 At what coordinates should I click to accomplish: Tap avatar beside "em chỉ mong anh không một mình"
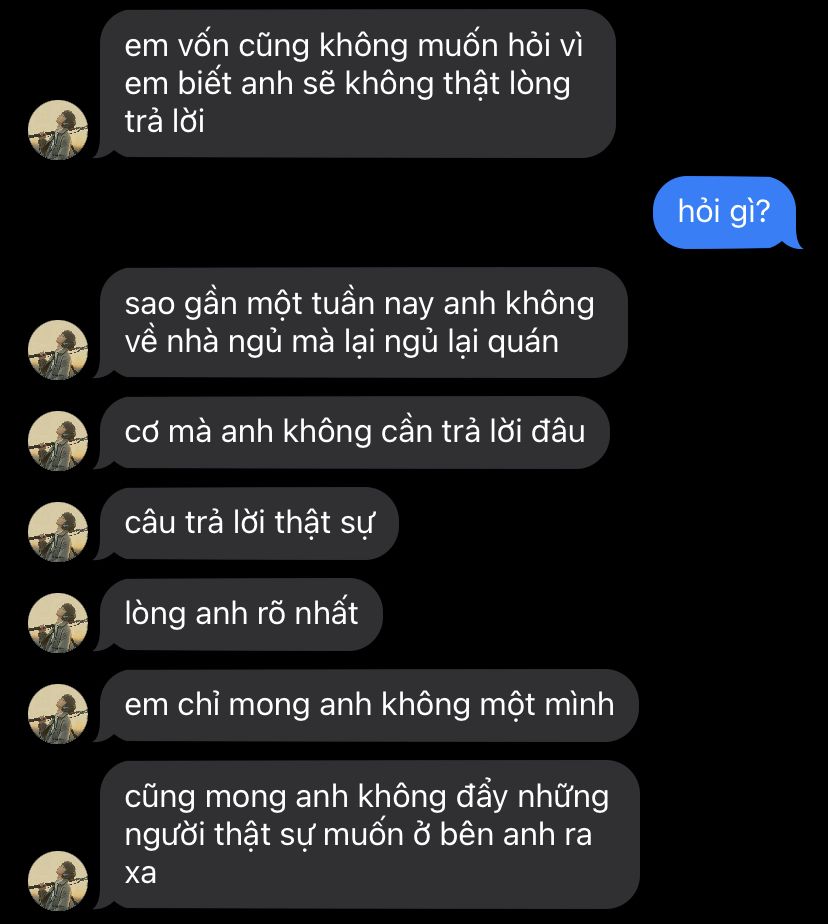tap(58, 714)
